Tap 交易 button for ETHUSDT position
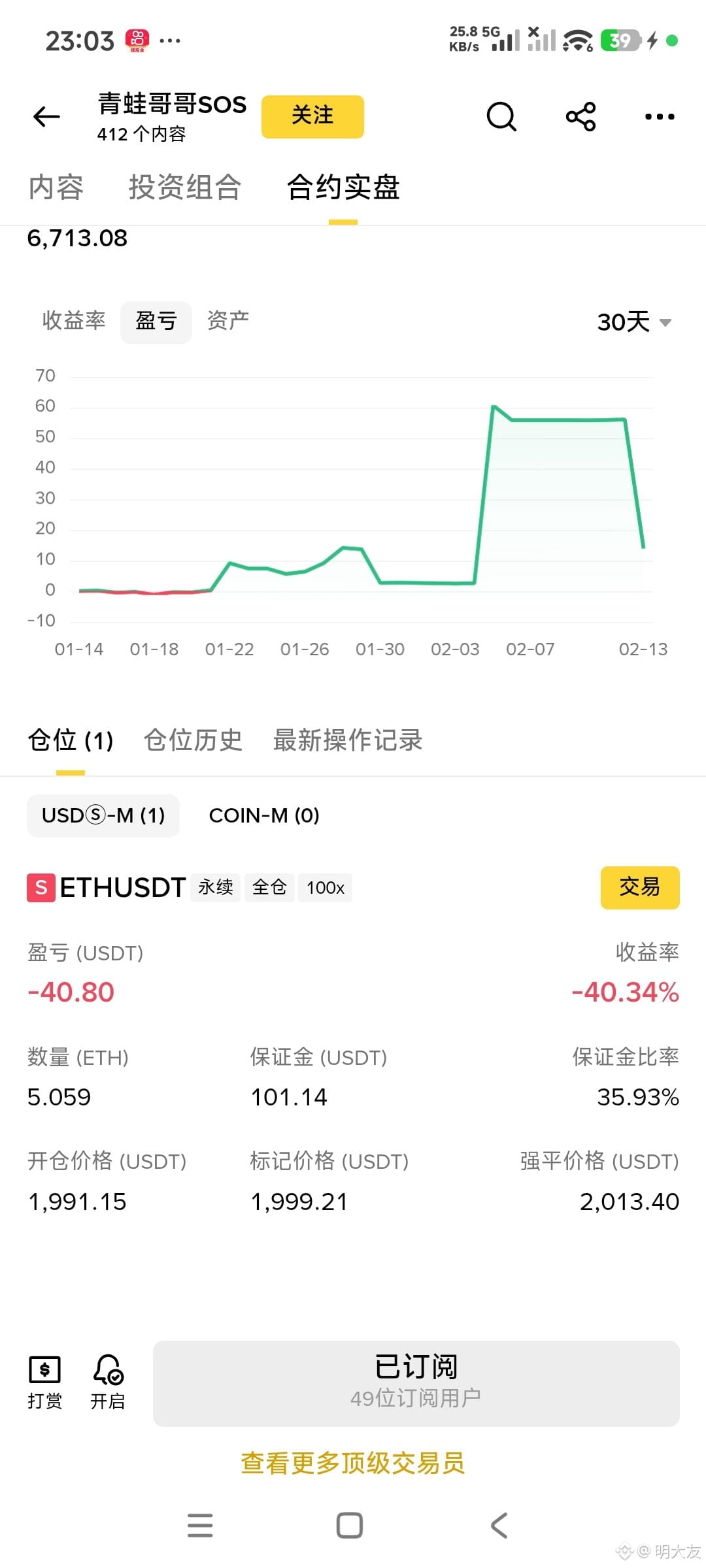 tap(639, 887)
